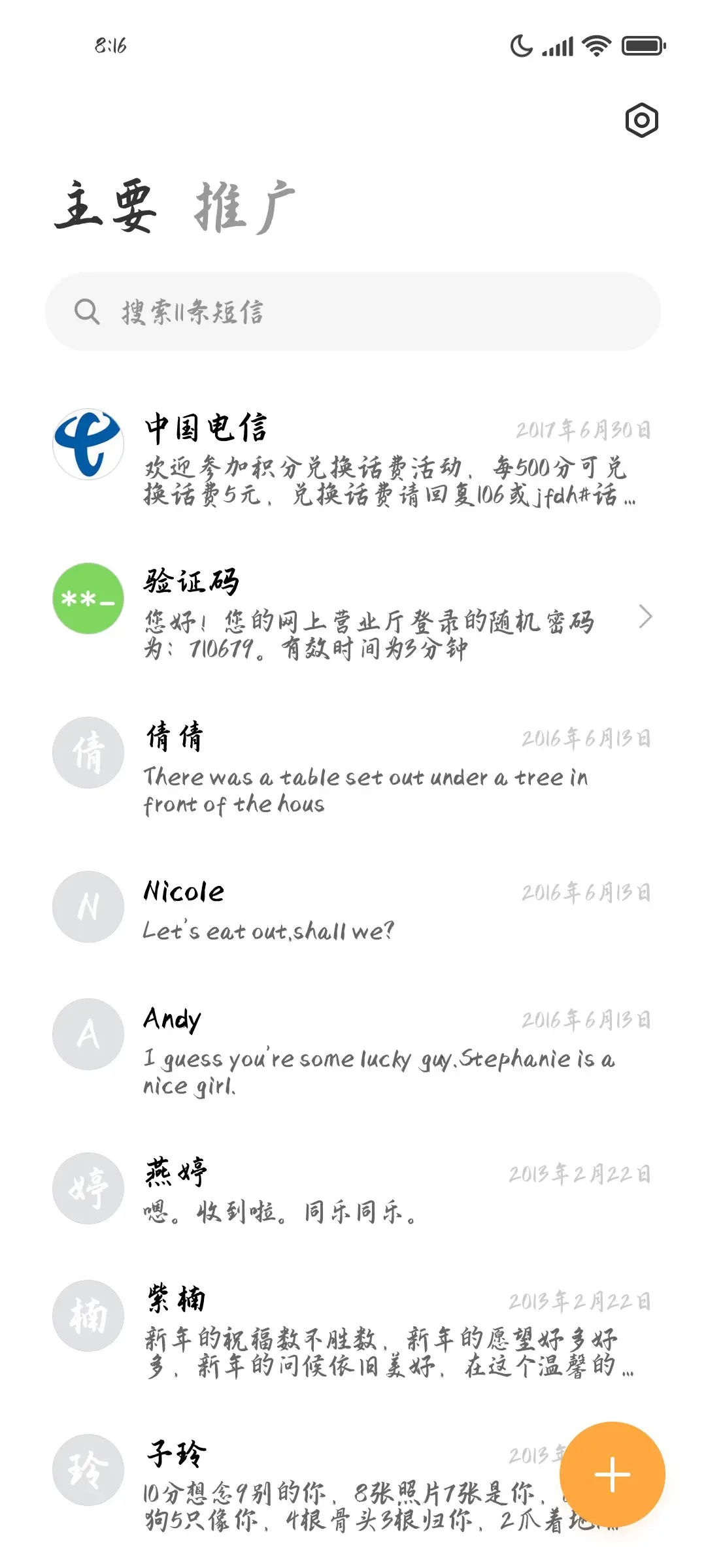
Task: Tap the search messages field
Action: [353, 312]
